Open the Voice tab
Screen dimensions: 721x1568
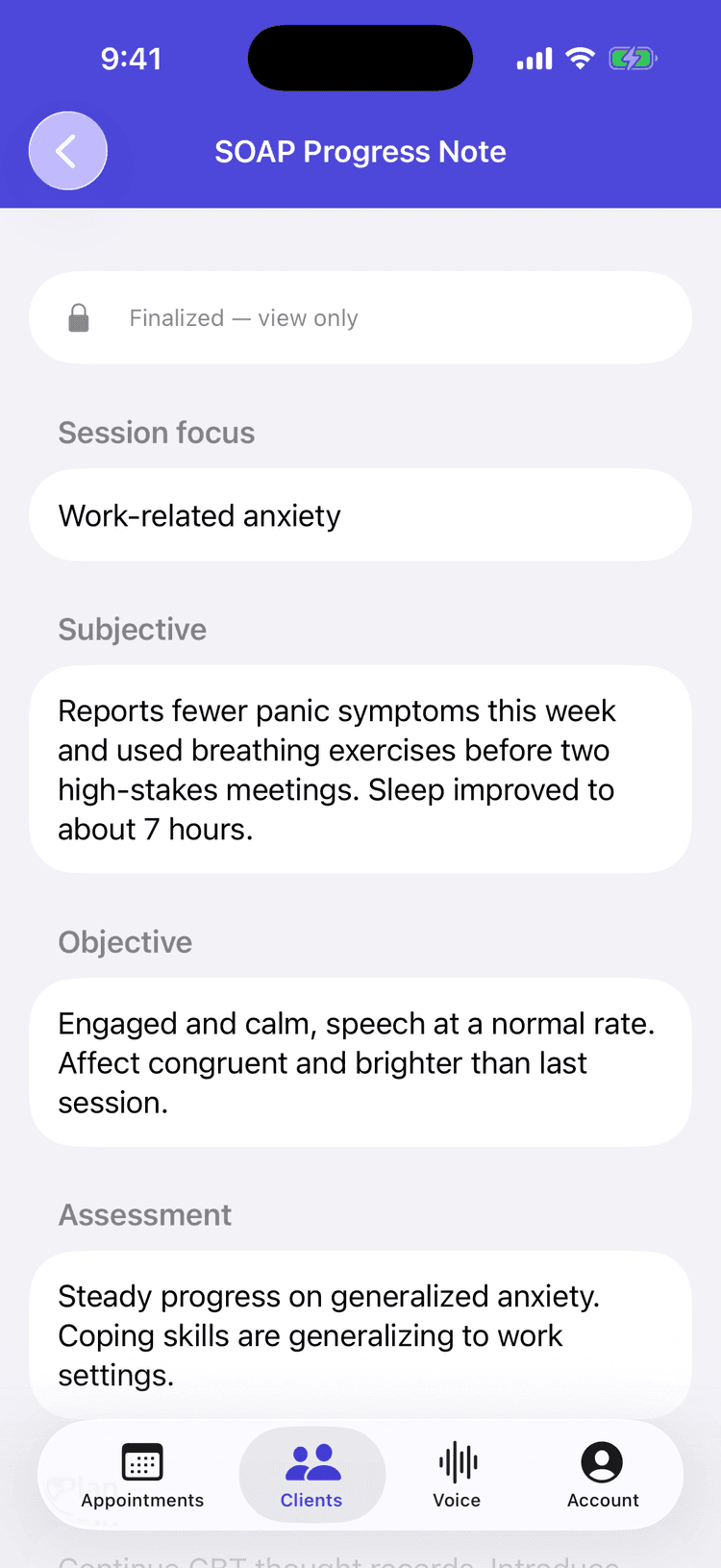tap(457, 1475)
